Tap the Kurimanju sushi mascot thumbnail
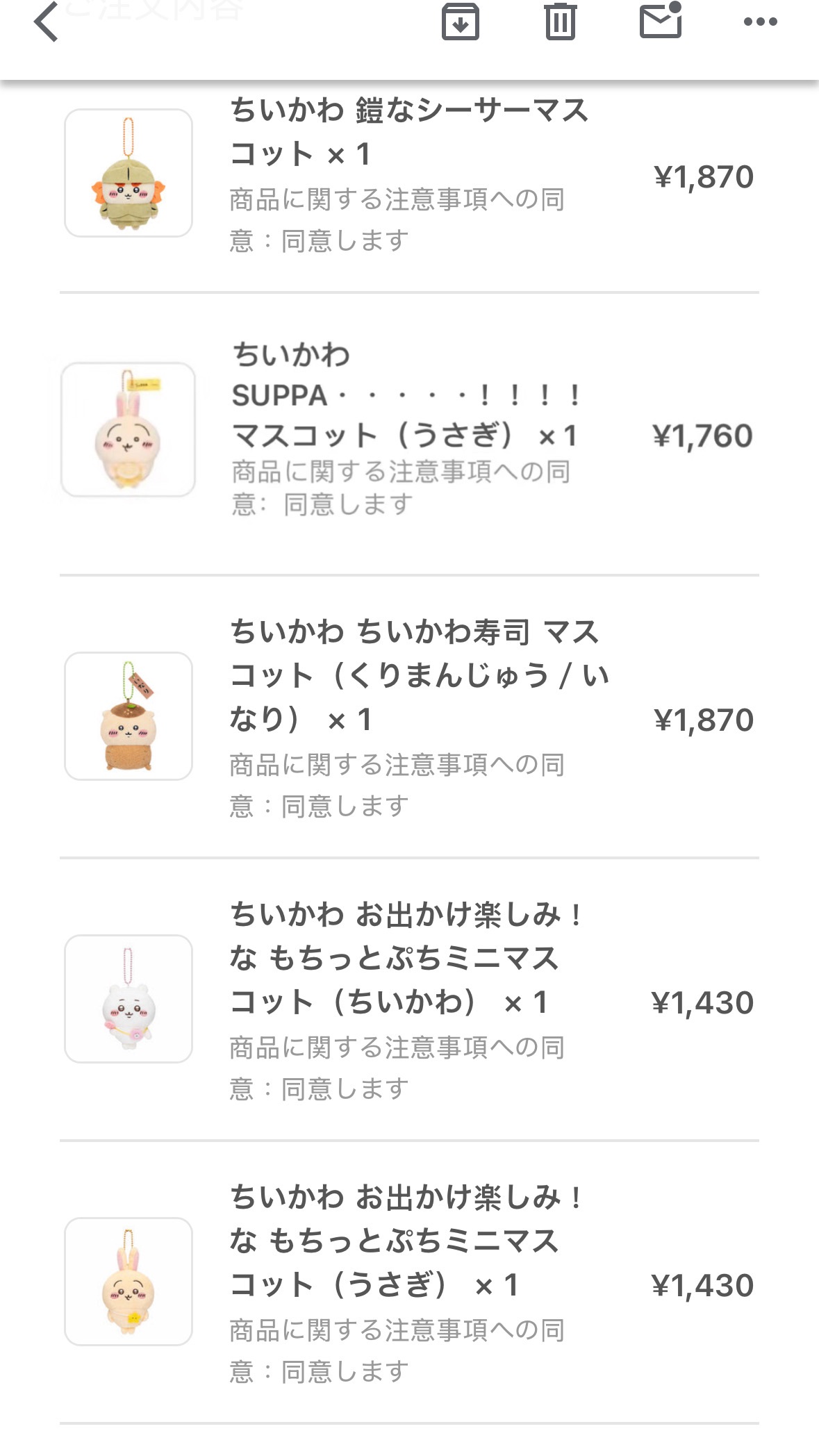 [127, 715]
